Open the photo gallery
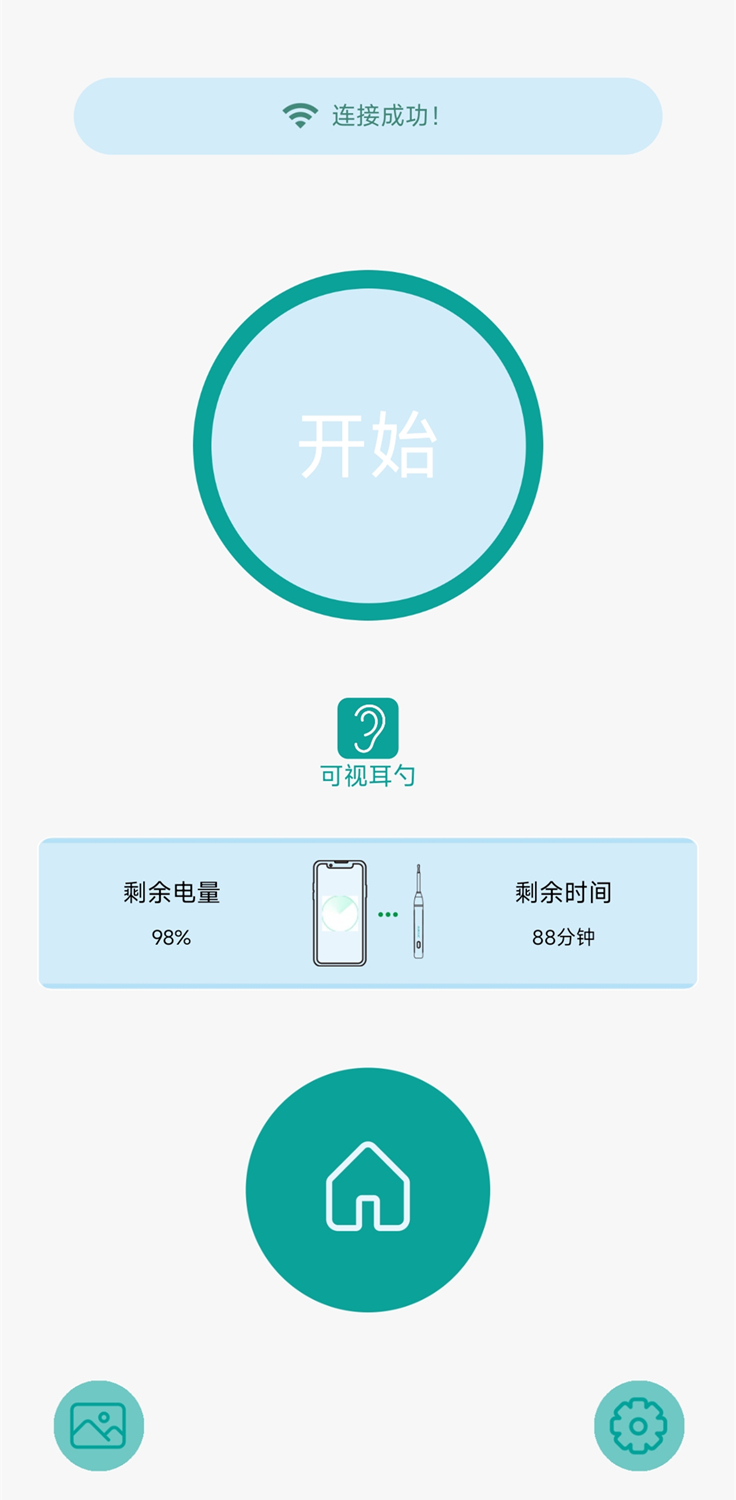Viewport: 736px width, 1500px height. point(98,1425)
